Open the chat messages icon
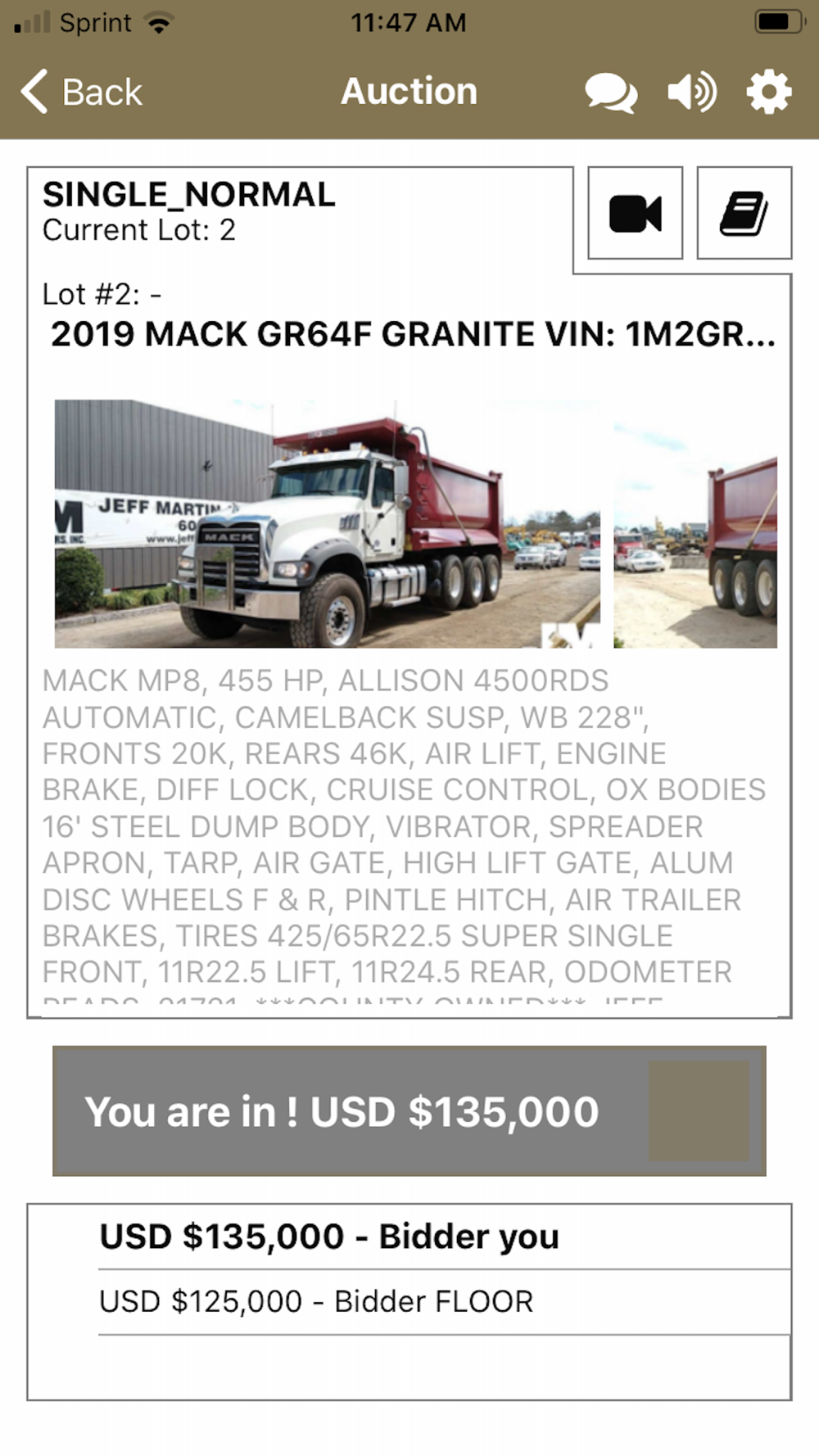This screenshot has height=1456, width=819. coord(611,93)
